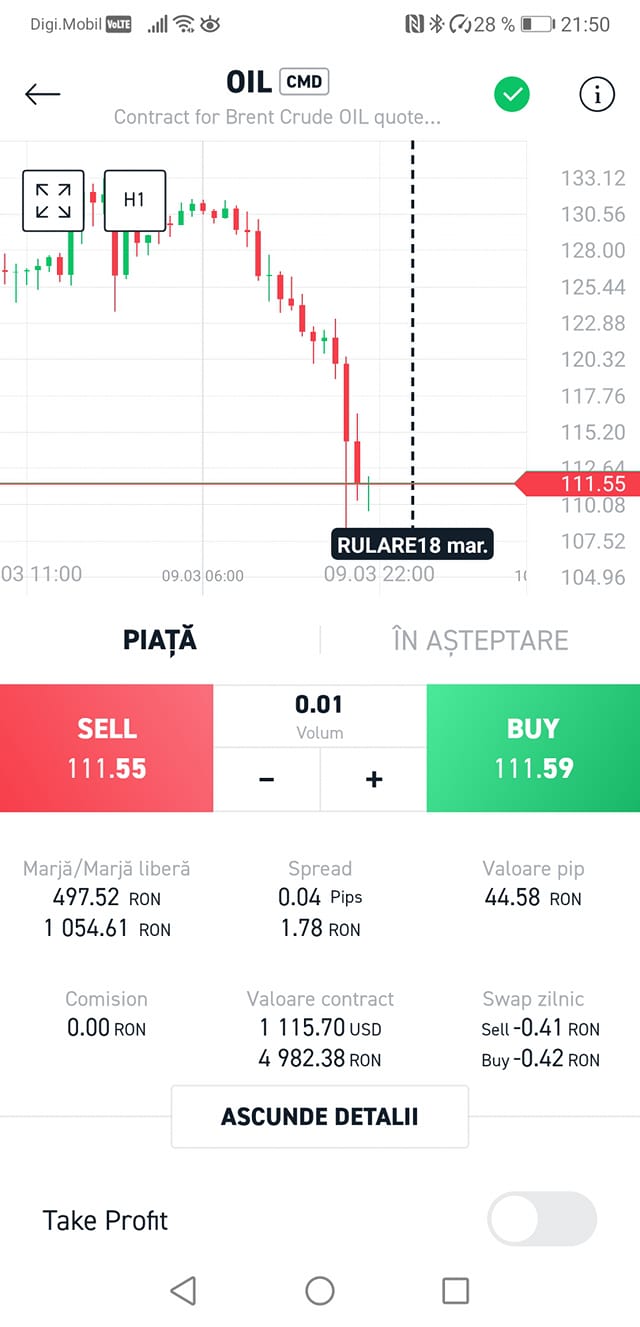
Task: Expand the chart to fullscreen
Action: (x=53, y=200)
